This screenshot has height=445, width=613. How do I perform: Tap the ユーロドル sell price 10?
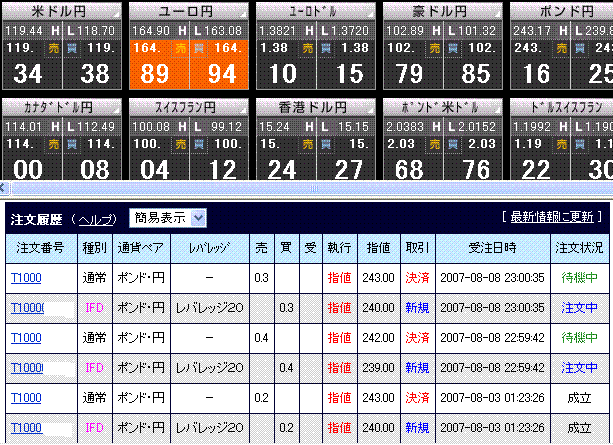coord(282,73)
